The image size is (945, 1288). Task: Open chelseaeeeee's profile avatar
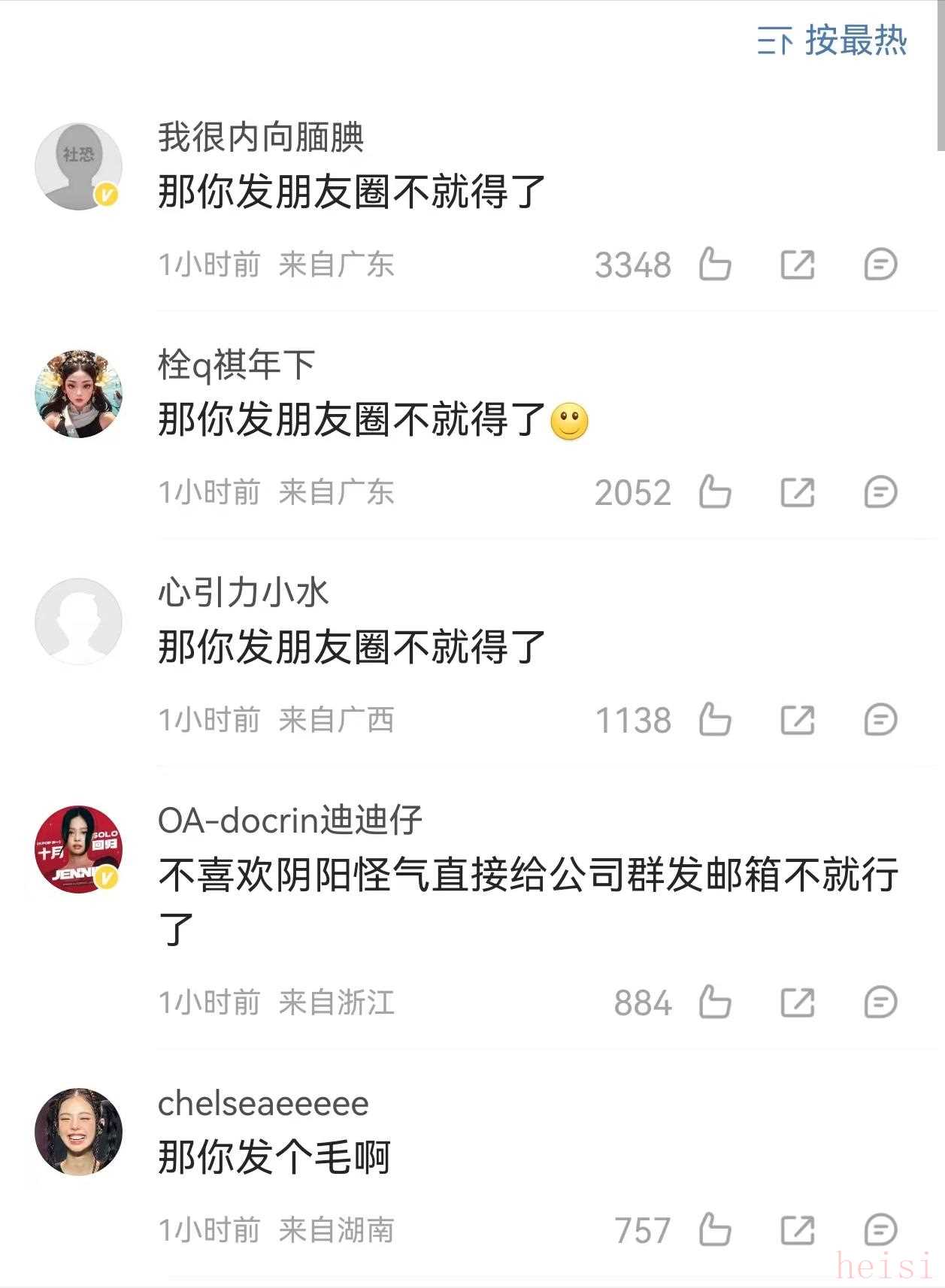(78, 1132)
